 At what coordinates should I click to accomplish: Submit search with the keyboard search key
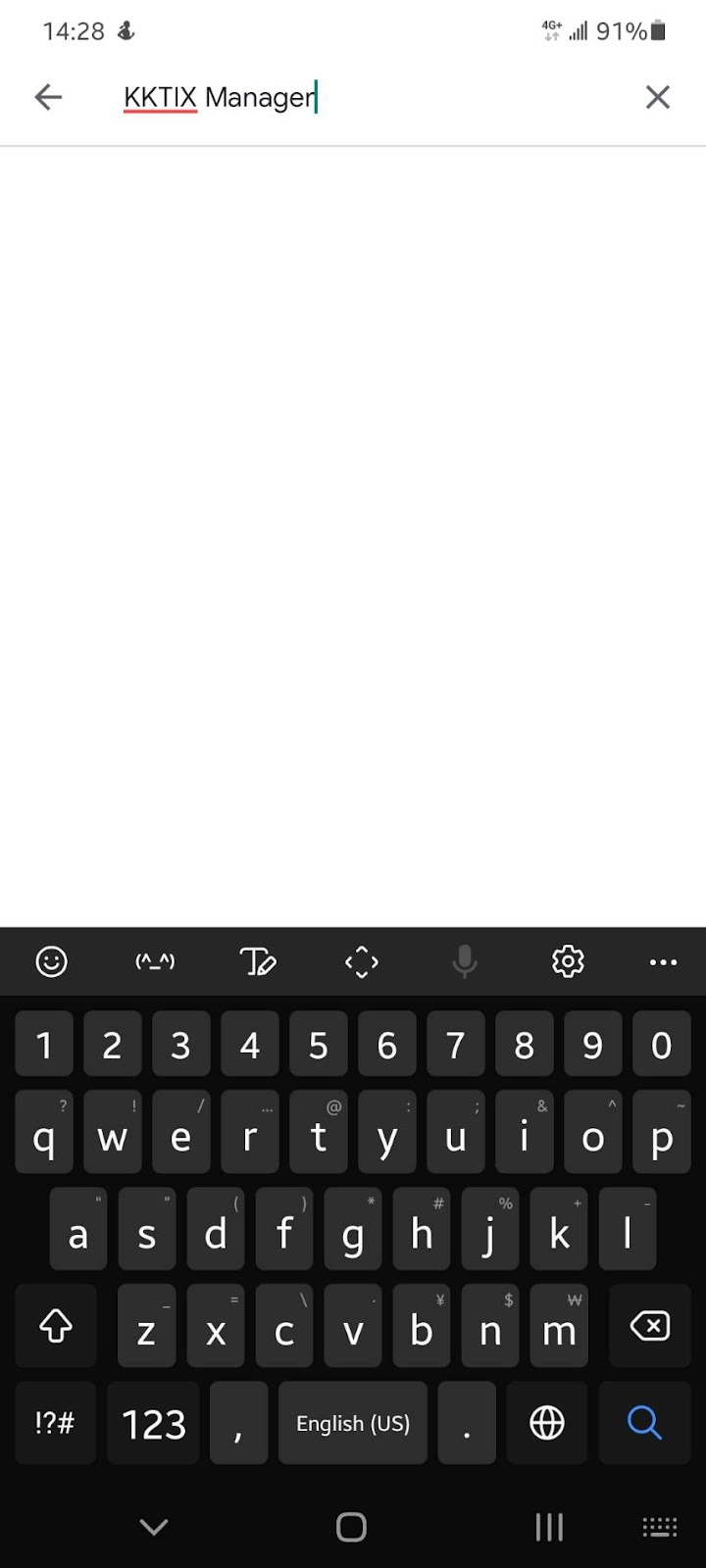[644, 1422]
